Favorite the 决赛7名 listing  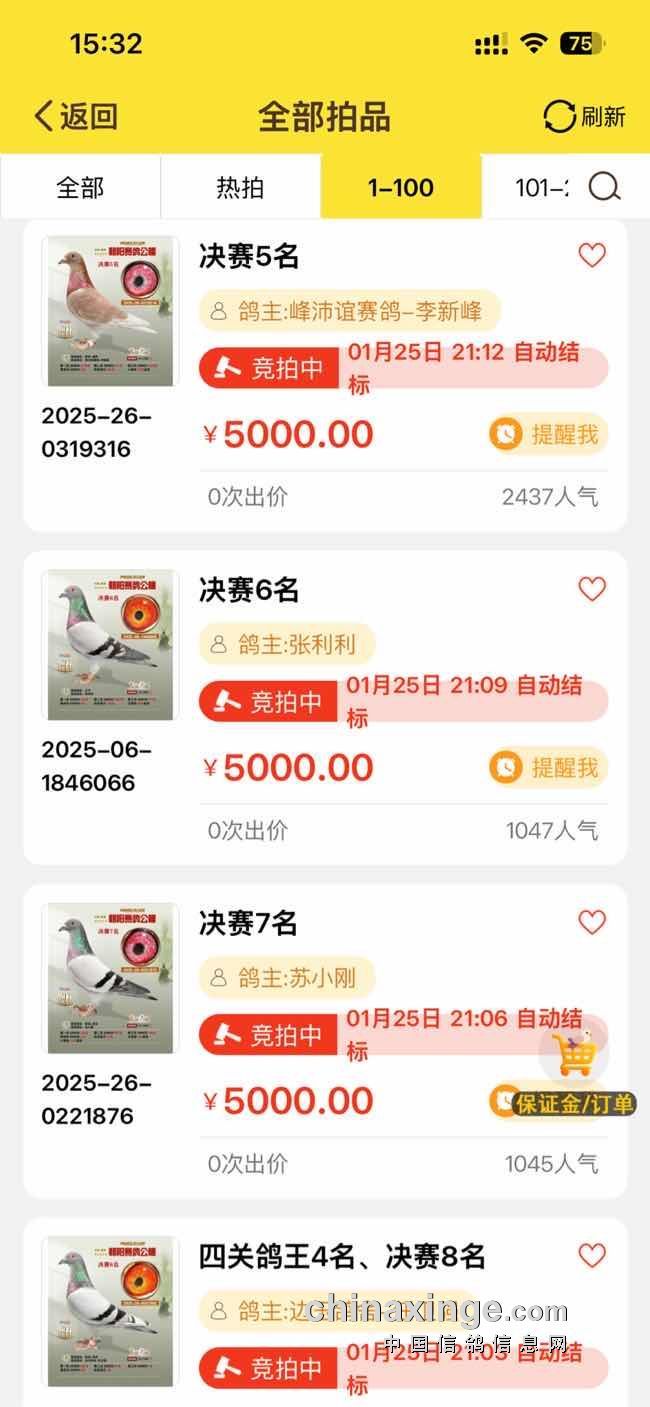pyautogui.click(x=592, y=922)
